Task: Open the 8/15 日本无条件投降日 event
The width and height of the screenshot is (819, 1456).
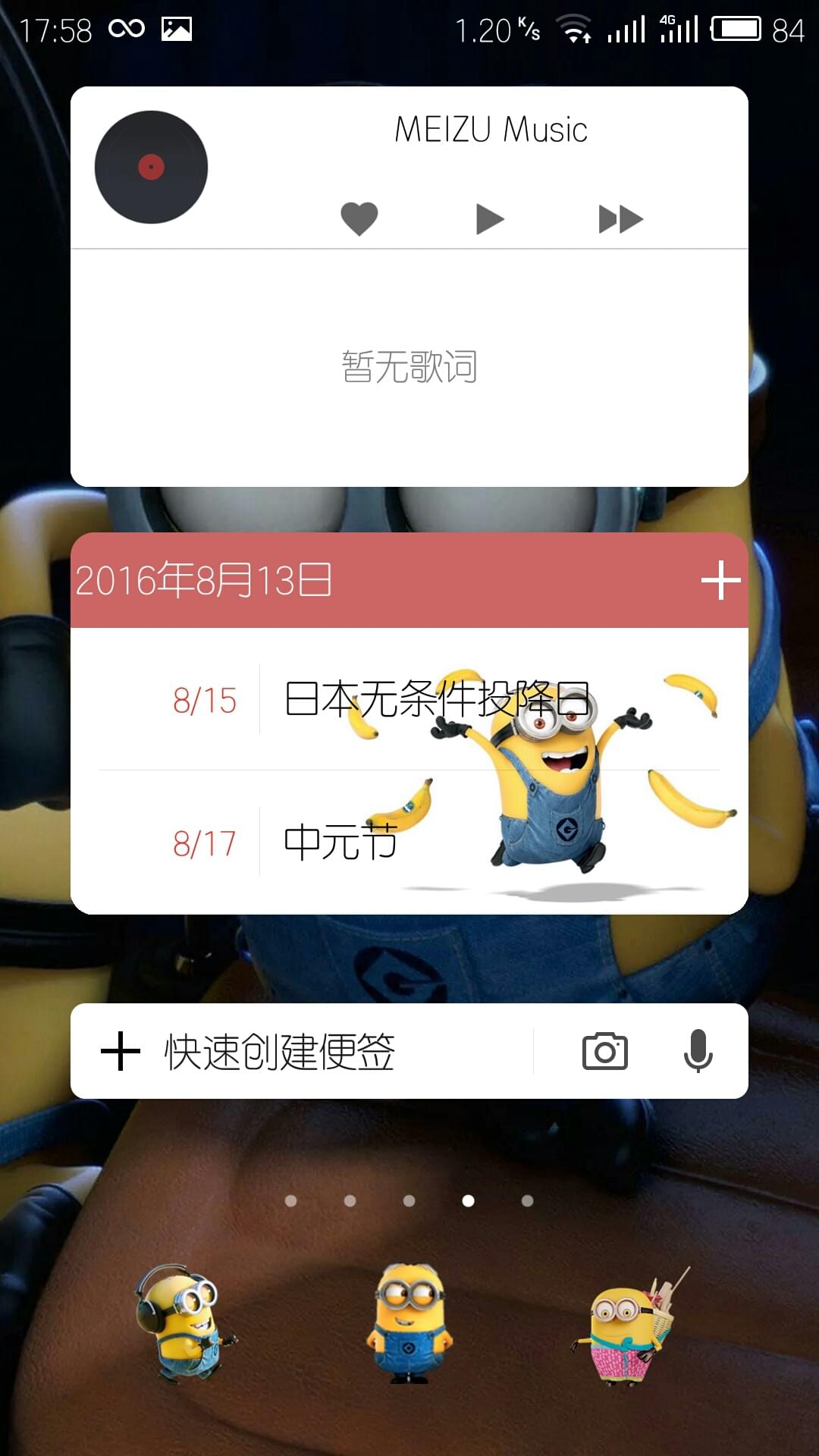Action: tap(409, 699)
